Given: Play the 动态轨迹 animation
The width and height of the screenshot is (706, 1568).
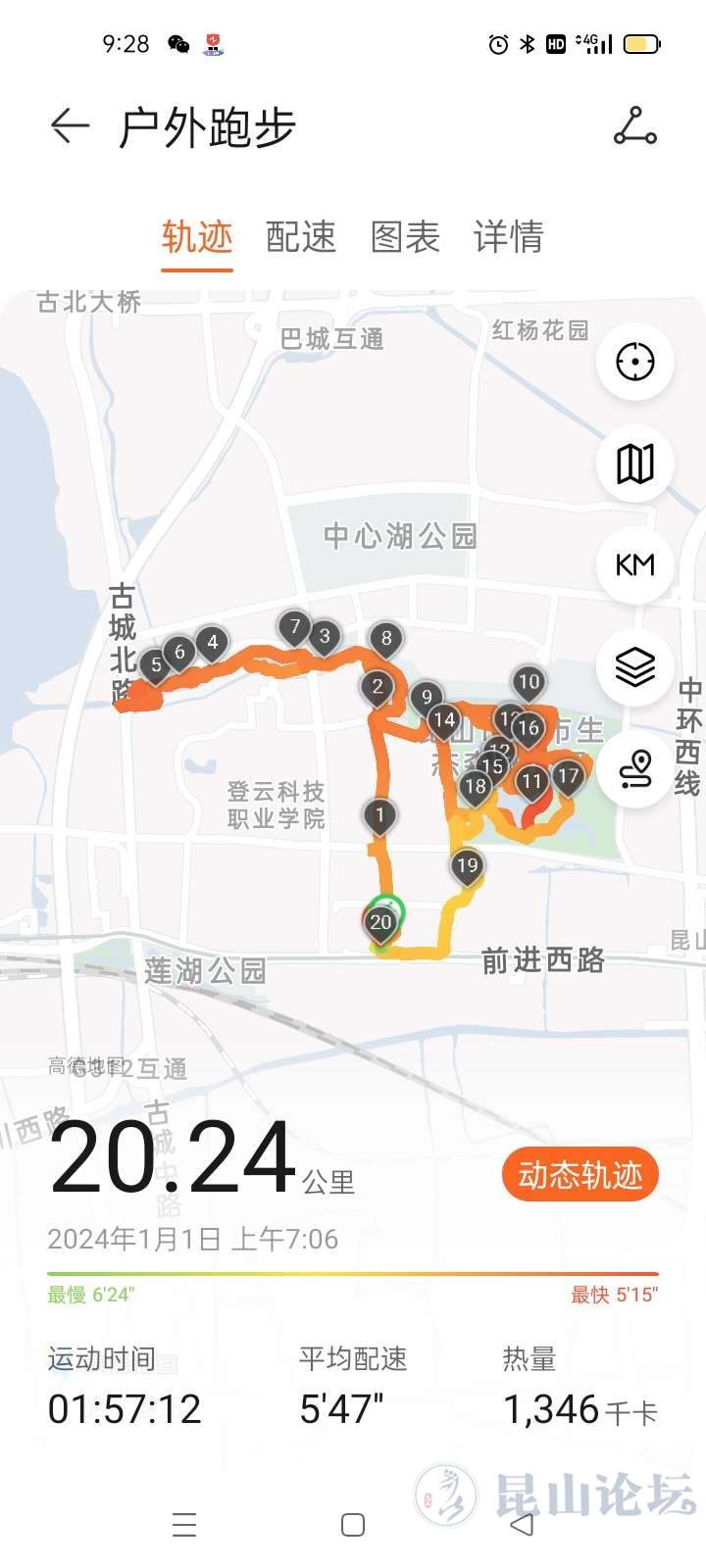Looking at the screenshot, I should pyautogui.click(x=580, y=1175).
